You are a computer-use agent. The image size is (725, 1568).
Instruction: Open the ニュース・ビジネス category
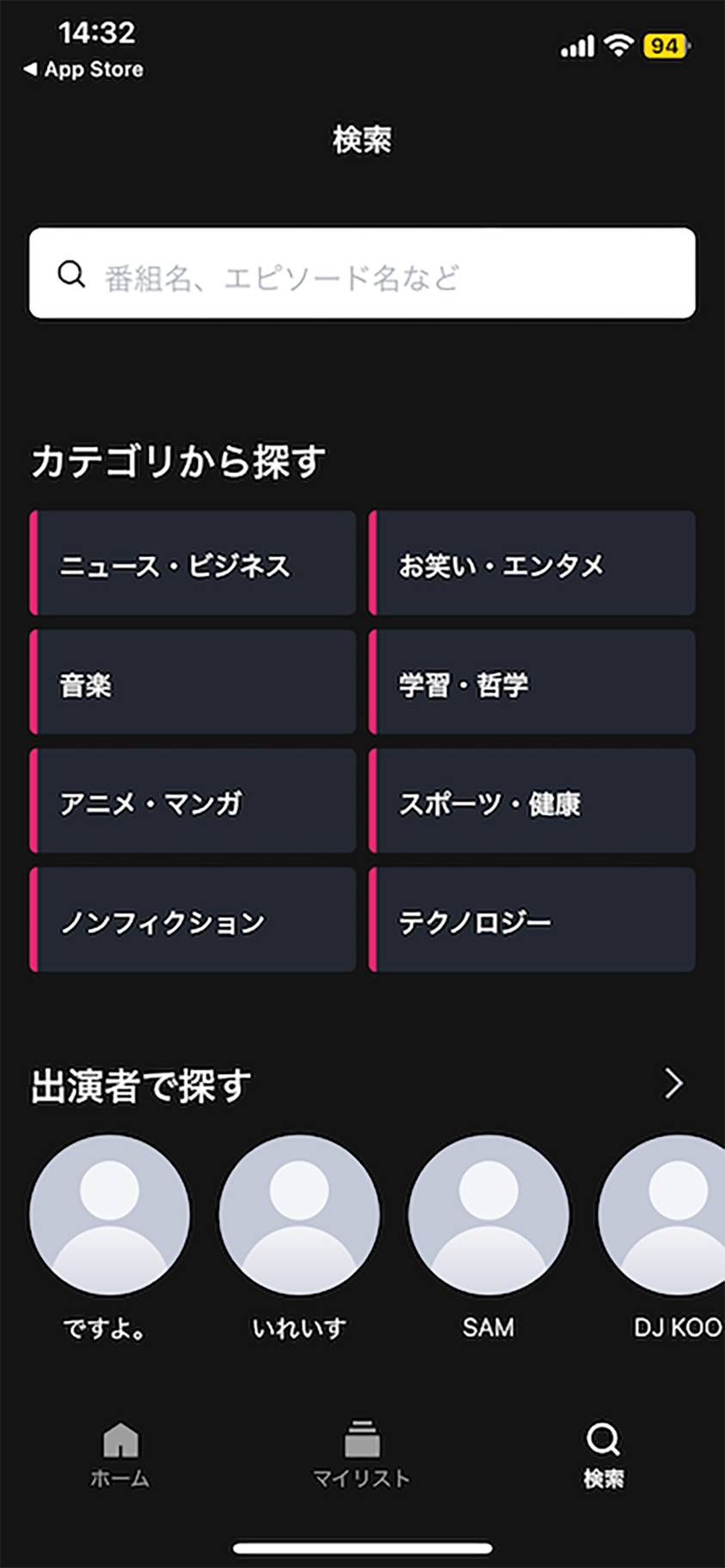click(193, 563)
